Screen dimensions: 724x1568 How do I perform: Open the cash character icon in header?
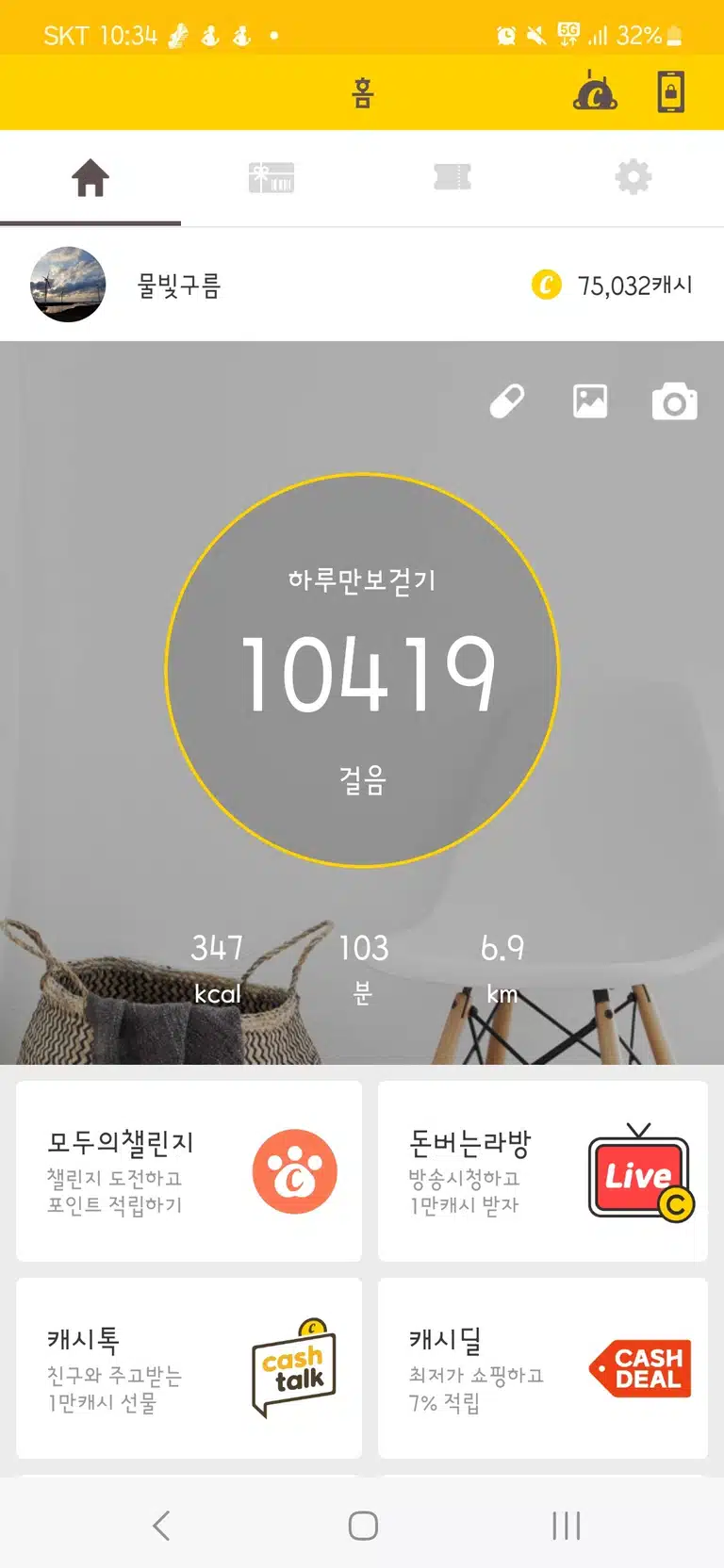click(596, 91)
